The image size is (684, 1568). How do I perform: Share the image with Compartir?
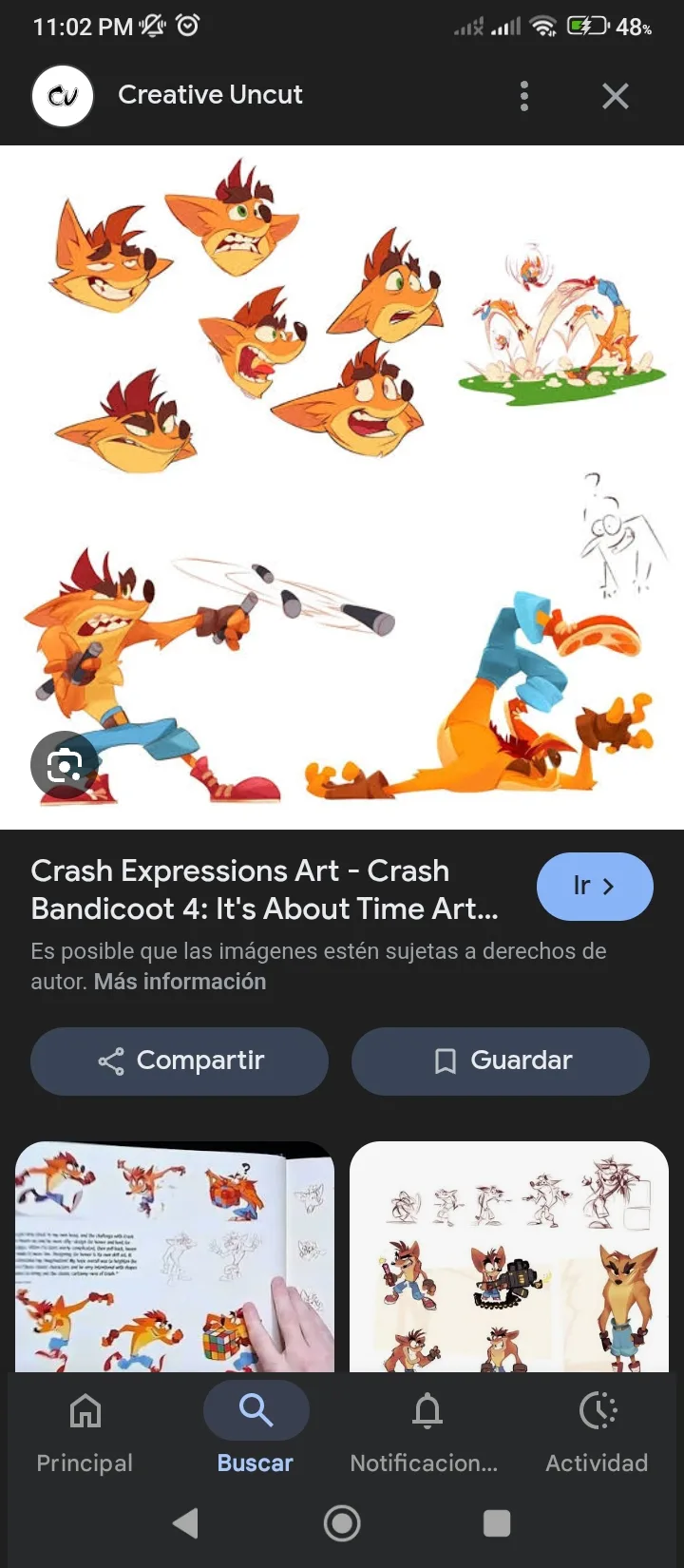tap(180, 1061)
